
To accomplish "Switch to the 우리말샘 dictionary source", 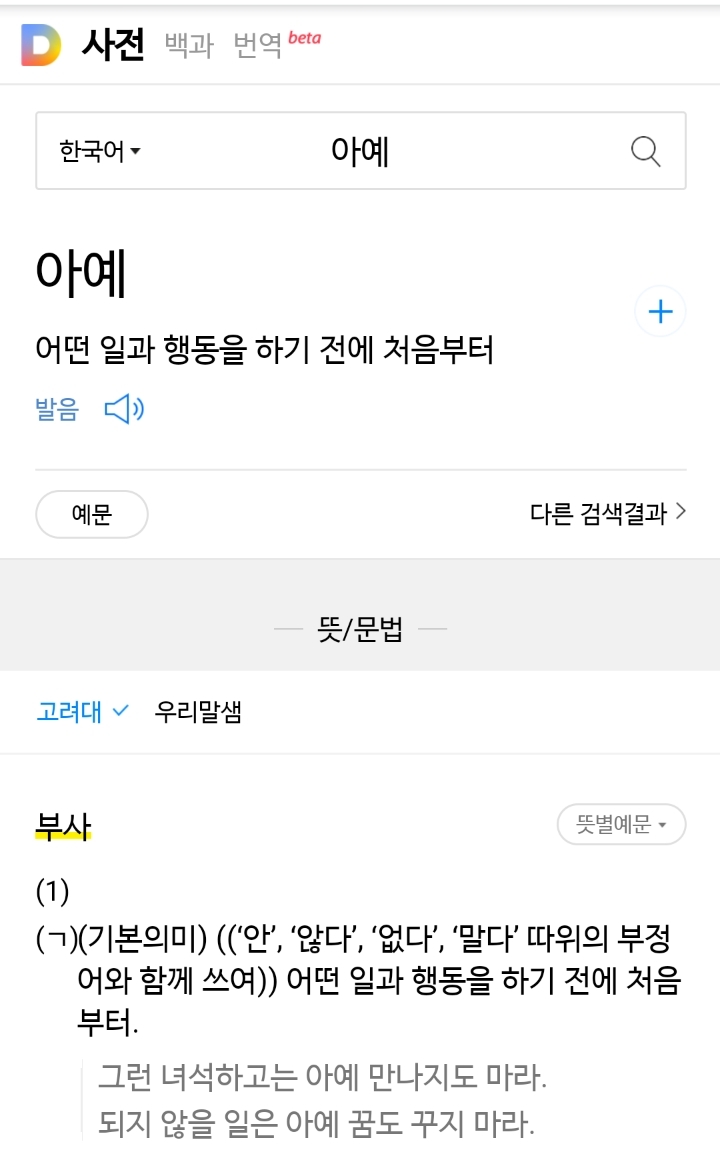I will (x=198, y=712).
